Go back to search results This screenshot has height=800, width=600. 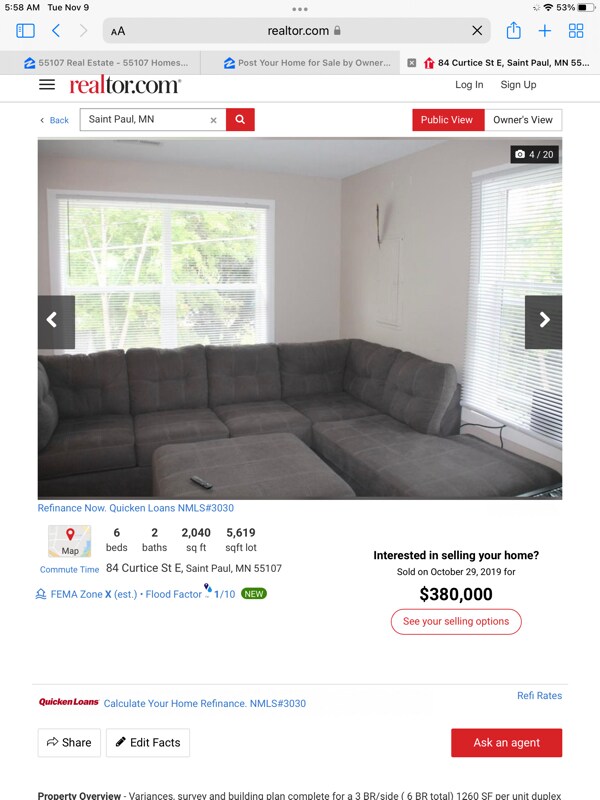tap(55, 120)
